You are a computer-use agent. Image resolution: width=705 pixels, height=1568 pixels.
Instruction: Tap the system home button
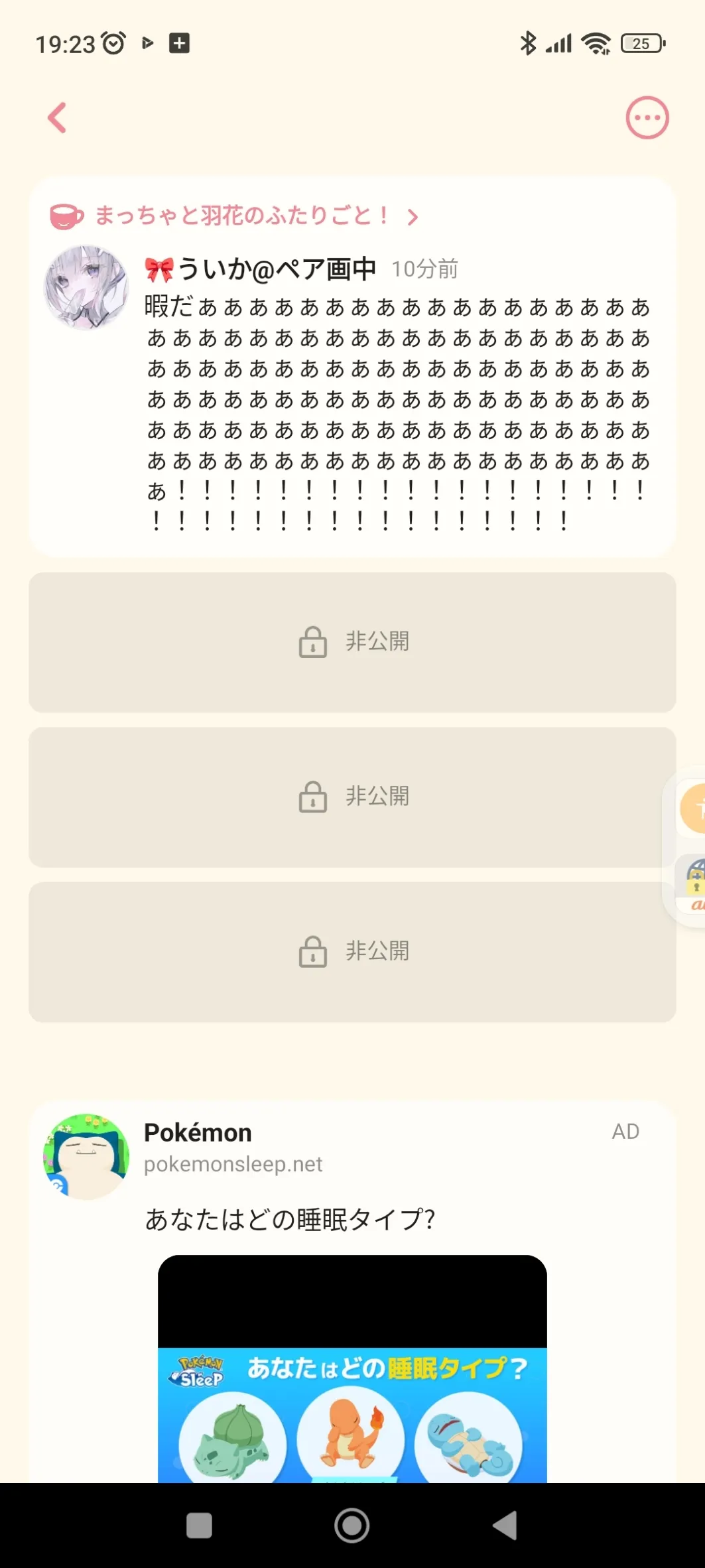(x=352, y=1526)
